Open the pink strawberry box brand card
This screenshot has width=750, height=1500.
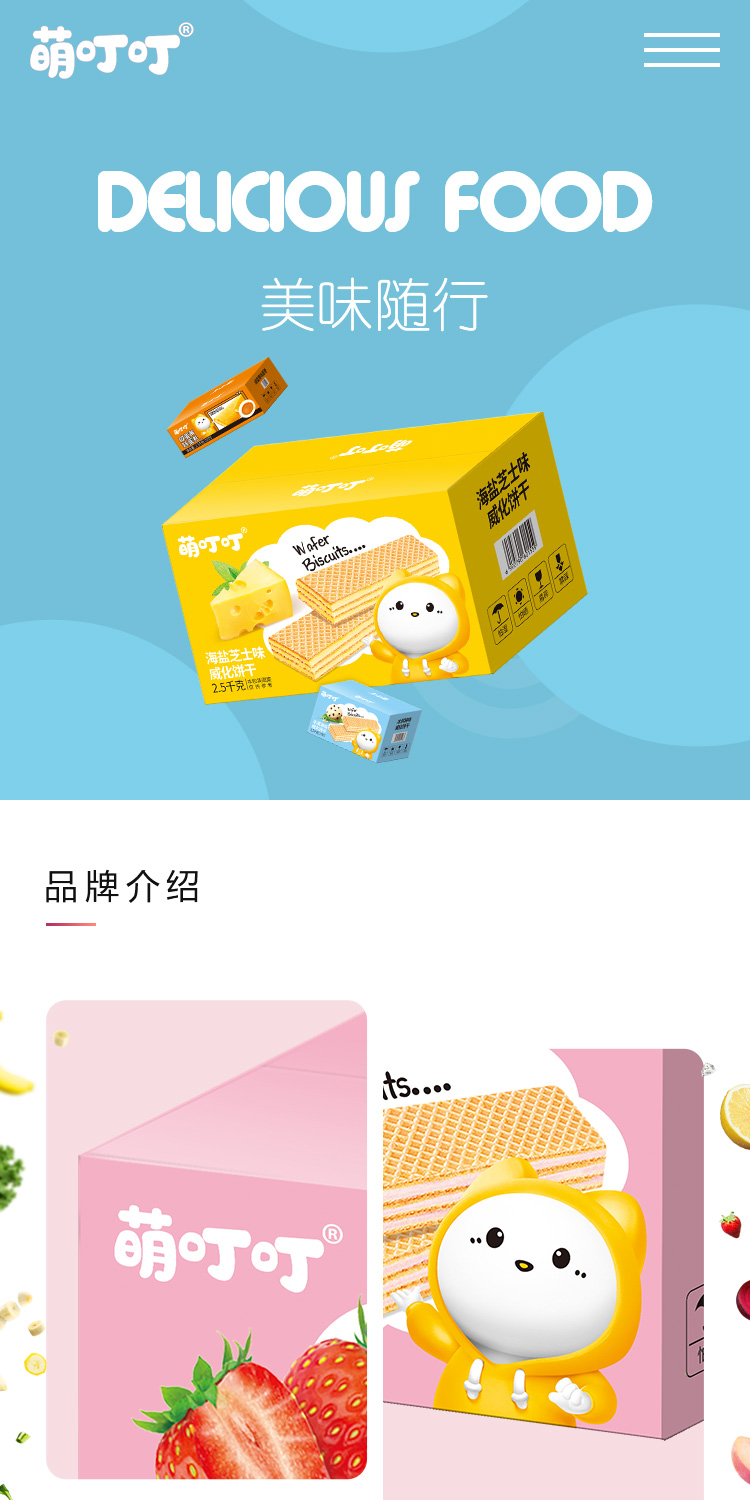pyautogui.click(x=207, y=1240)
